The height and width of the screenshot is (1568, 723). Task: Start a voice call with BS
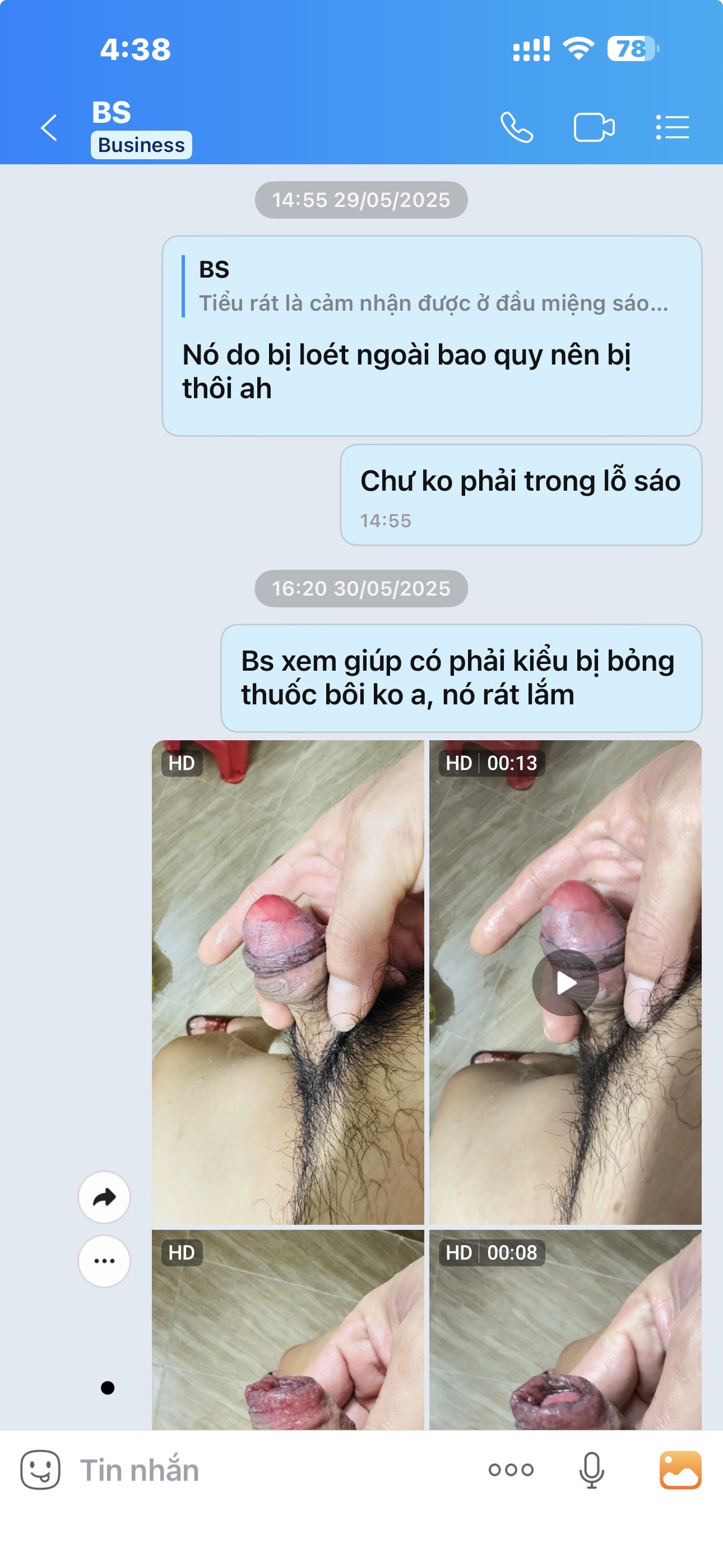click(x=516, y=128)
